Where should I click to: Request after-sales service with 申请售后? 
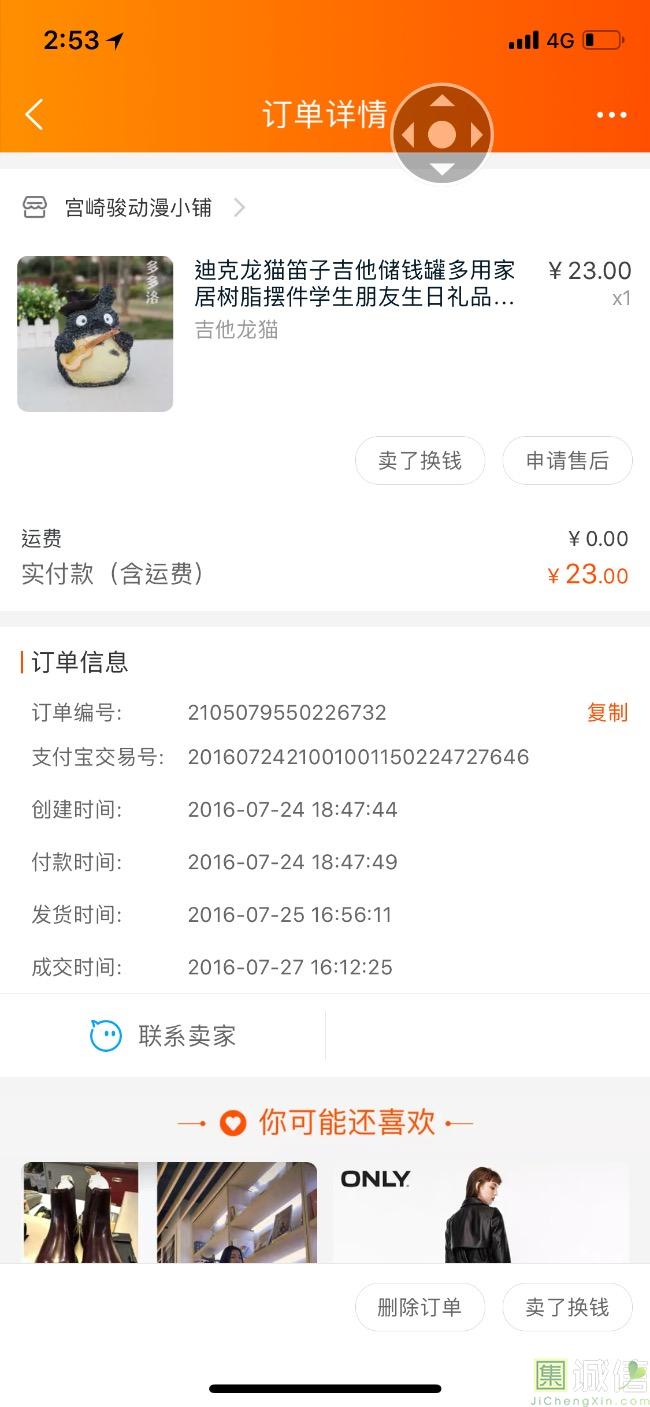click(567, 461)
